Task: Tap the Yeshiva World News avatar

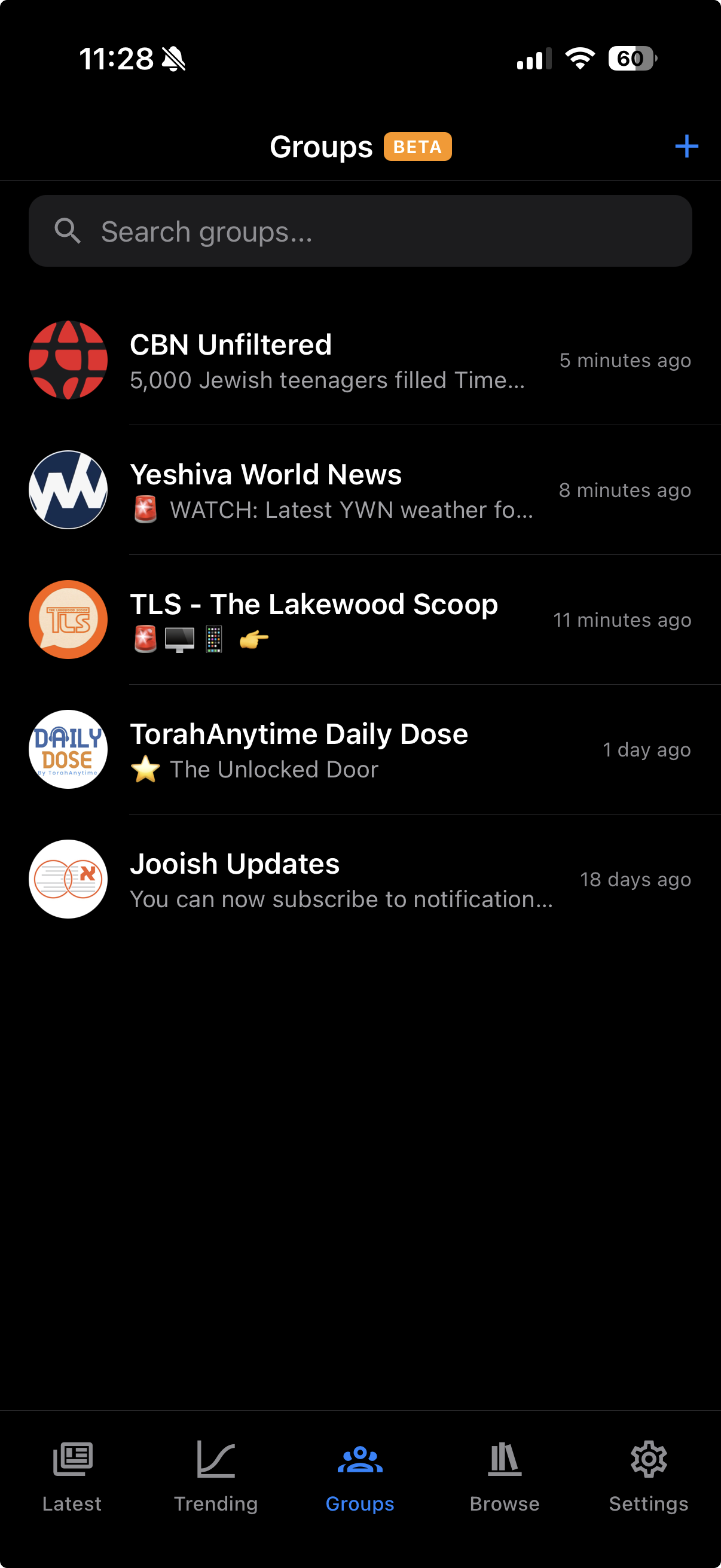Action: click(68, 490)
